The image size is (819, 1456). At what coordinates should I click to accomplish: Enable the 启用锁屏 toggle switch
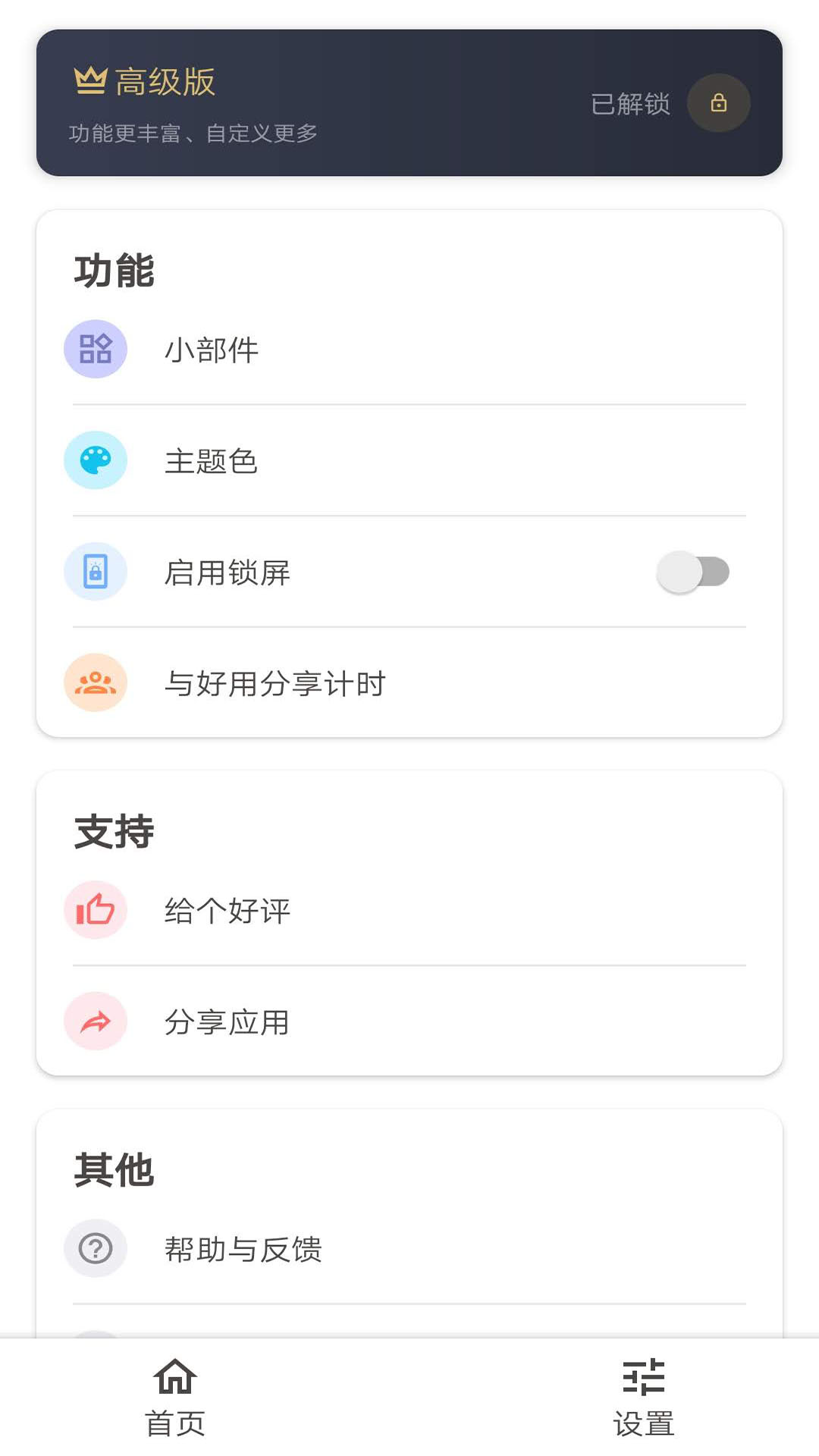(695, 573)
